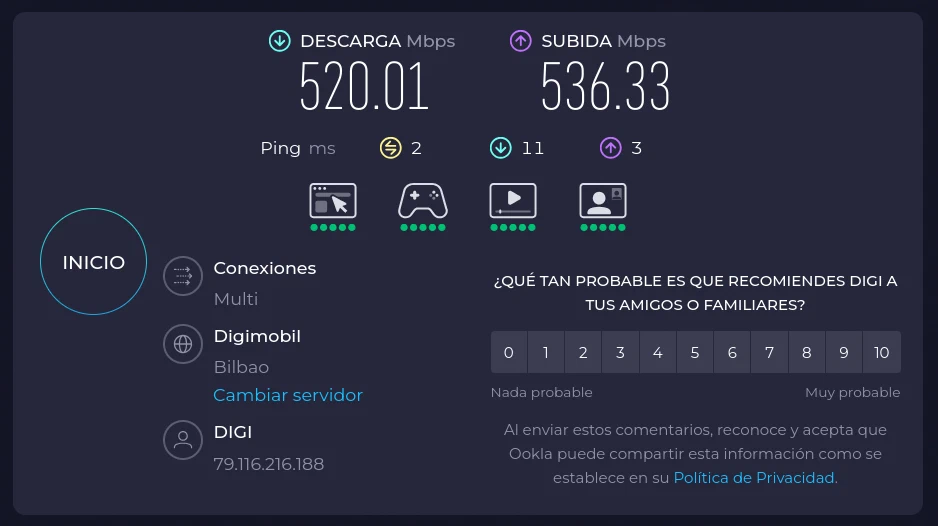Select rating 4 for DIGI
The image size is (938, 526).
[x=657, y=352]
